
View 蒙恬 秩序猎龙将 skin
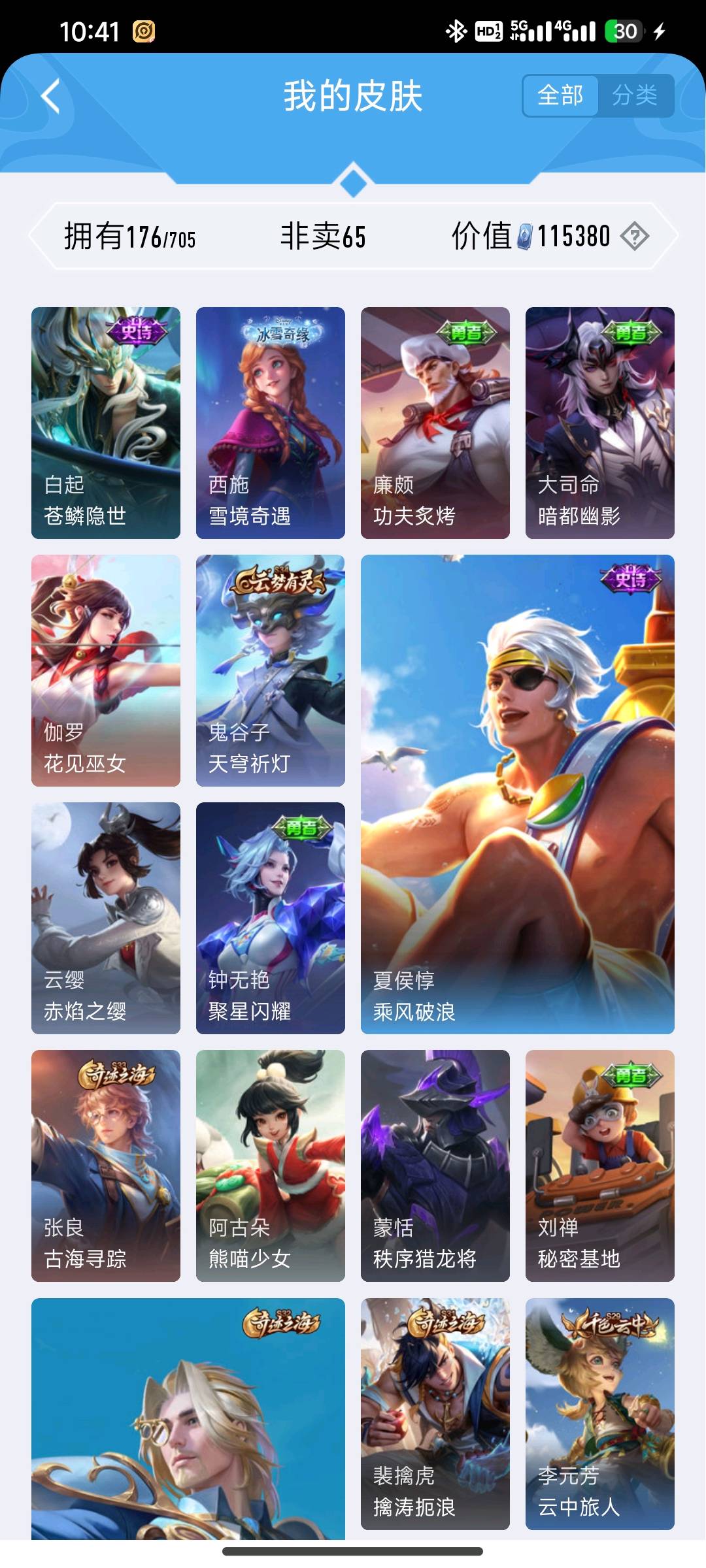pyautogui.click(x=435, y=1166)
